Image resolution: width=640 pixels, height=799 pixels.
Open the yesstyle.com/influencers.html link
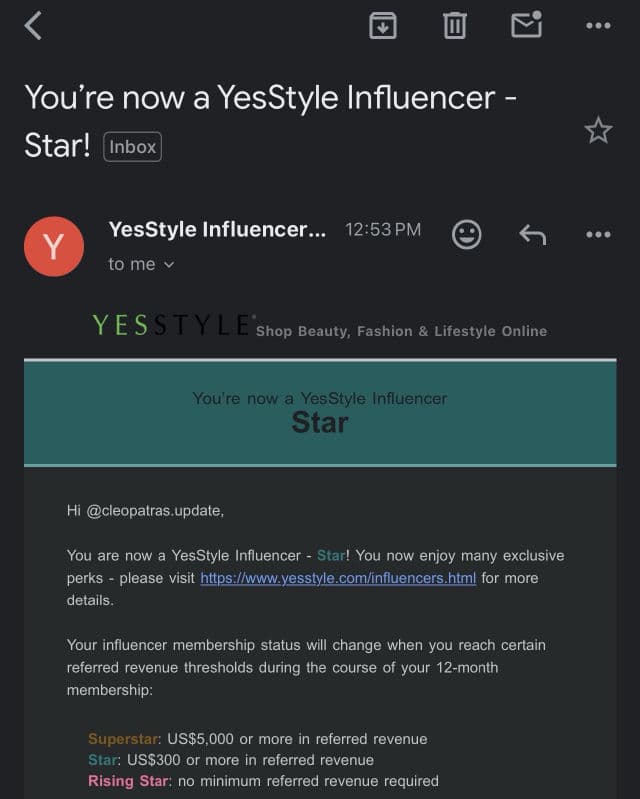tap(338, 578)
